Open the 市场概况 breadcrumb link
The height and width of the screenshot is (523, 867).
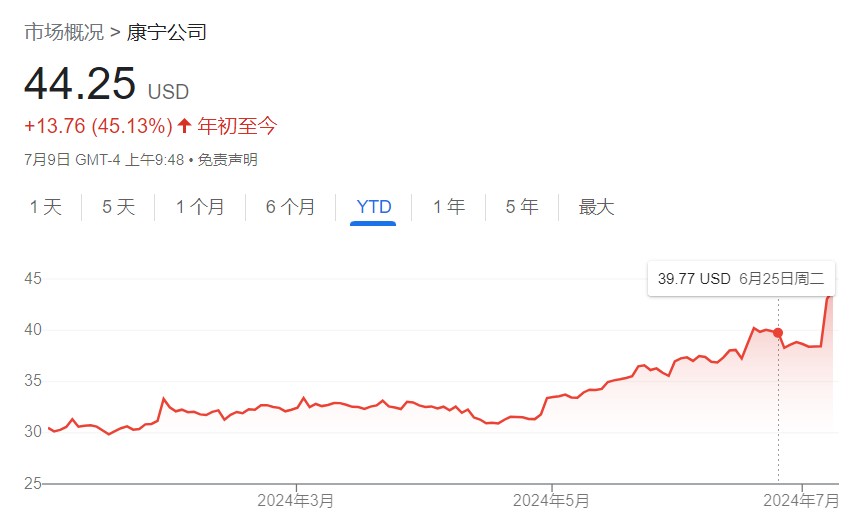click(x=64, y=32)
